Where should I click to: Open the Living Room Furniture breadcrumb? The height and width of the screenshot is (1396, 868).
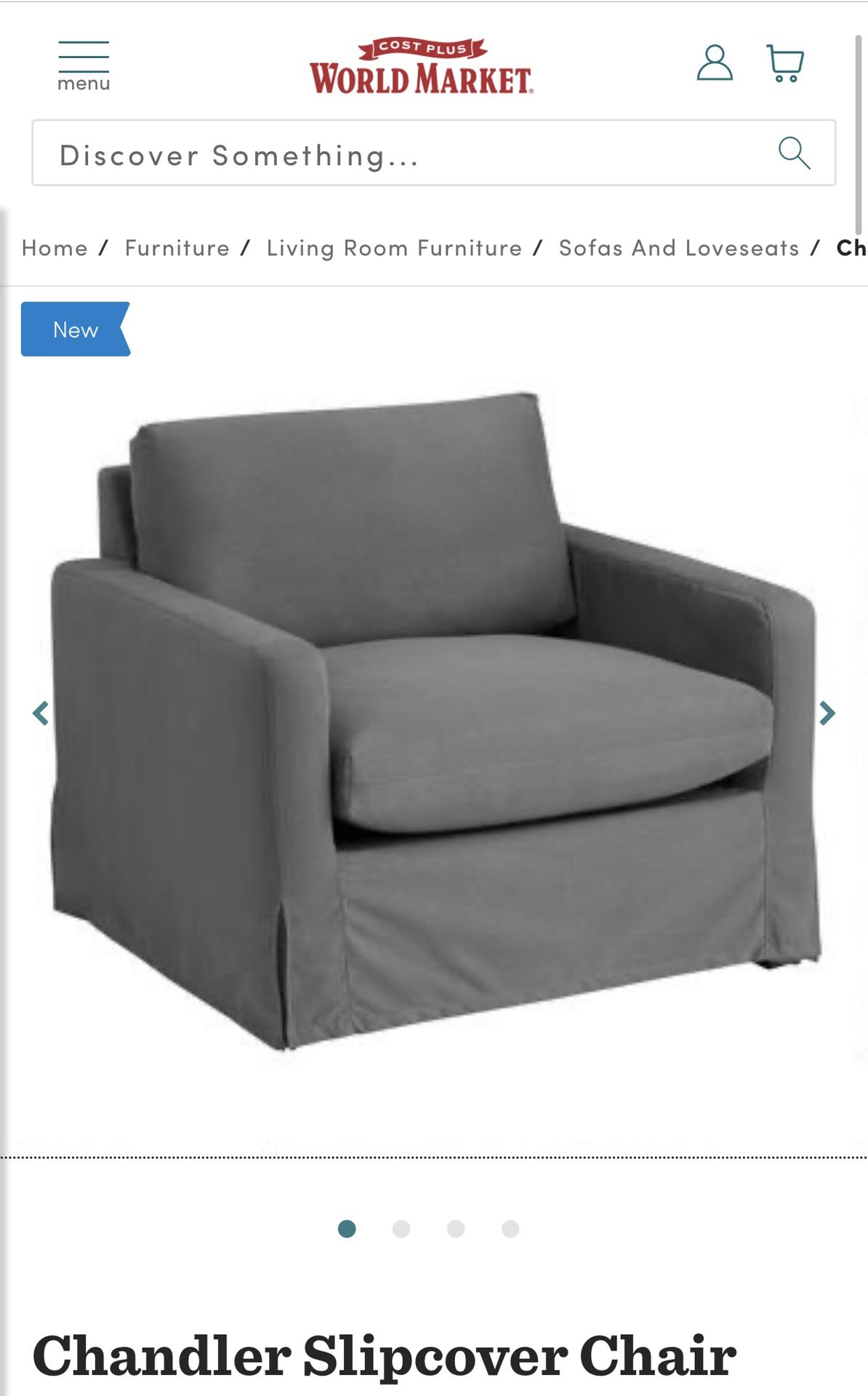click(x=394, y=248)
